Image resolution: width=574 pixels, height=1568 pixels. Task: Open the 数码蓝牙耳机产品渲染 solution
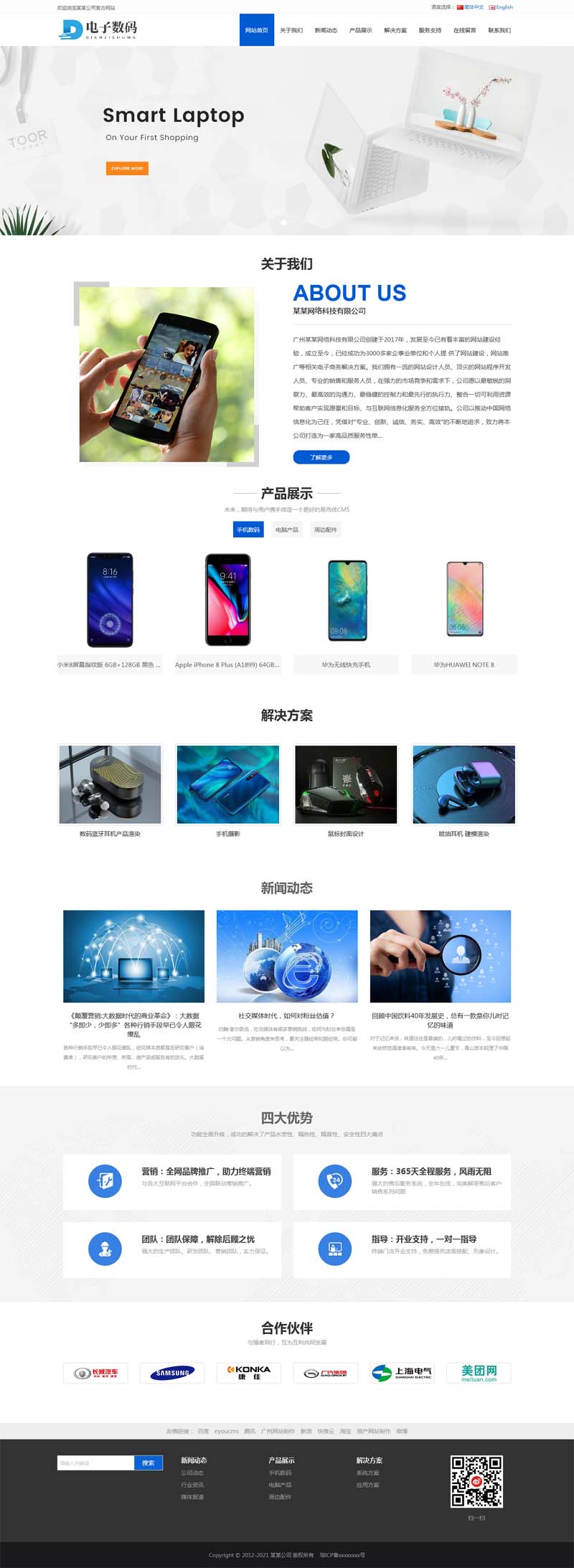(x=110, y=834)
